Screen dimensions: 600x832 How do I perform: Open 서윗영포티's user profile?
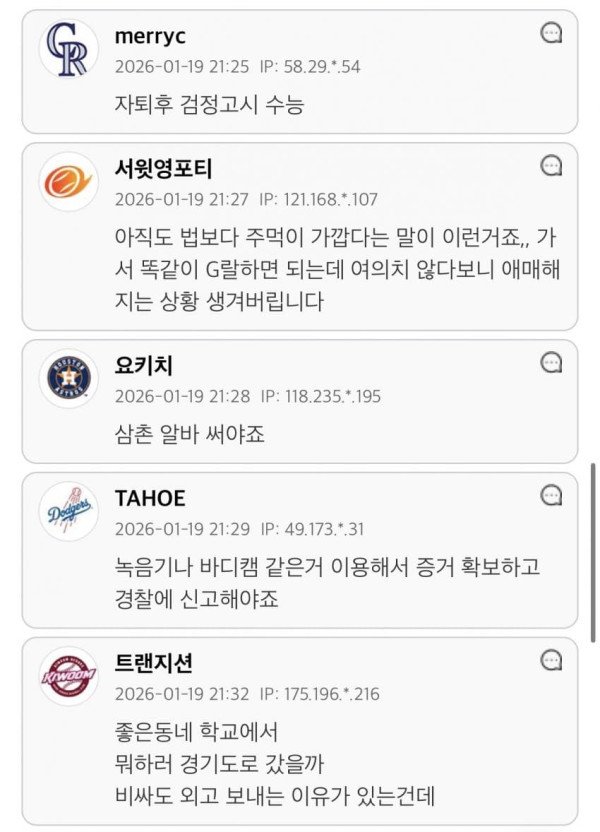coord(69,181)
